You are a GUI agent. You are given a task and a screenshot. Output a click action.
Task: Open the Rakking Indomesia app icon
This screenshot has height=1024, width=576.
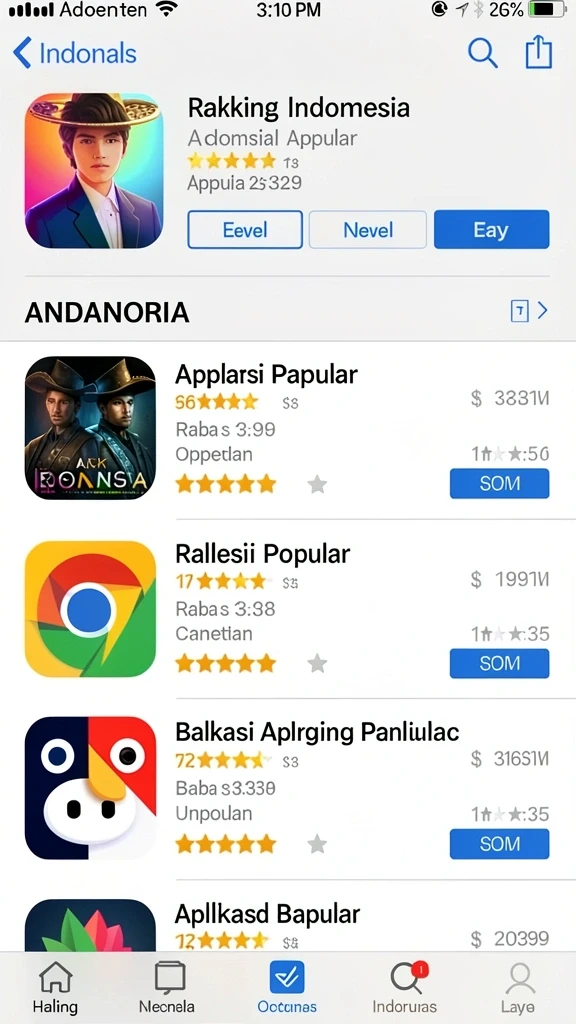tap(94, 170)
